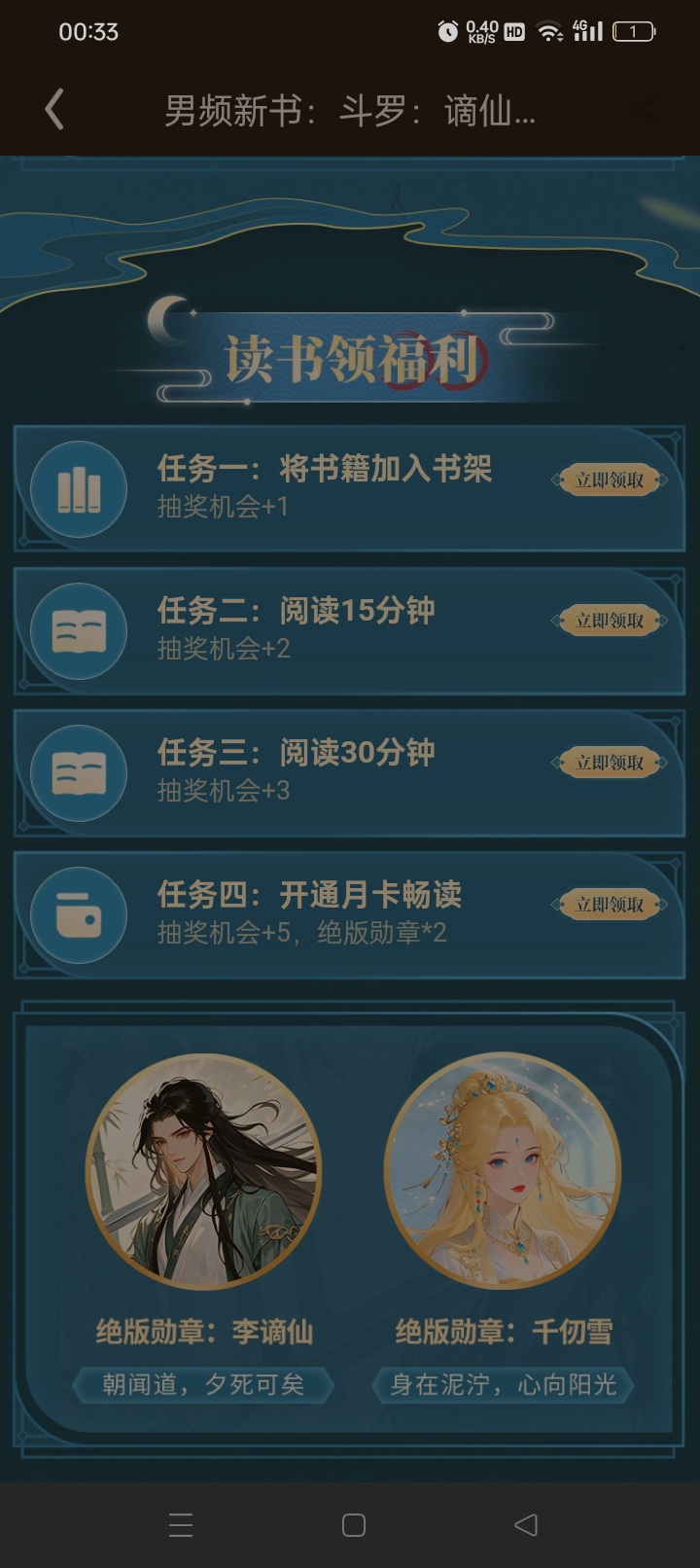Go back using the top-left arrow
This screenshot has height=1568, width=700.
pyautogui.click(x=54, y=110)
